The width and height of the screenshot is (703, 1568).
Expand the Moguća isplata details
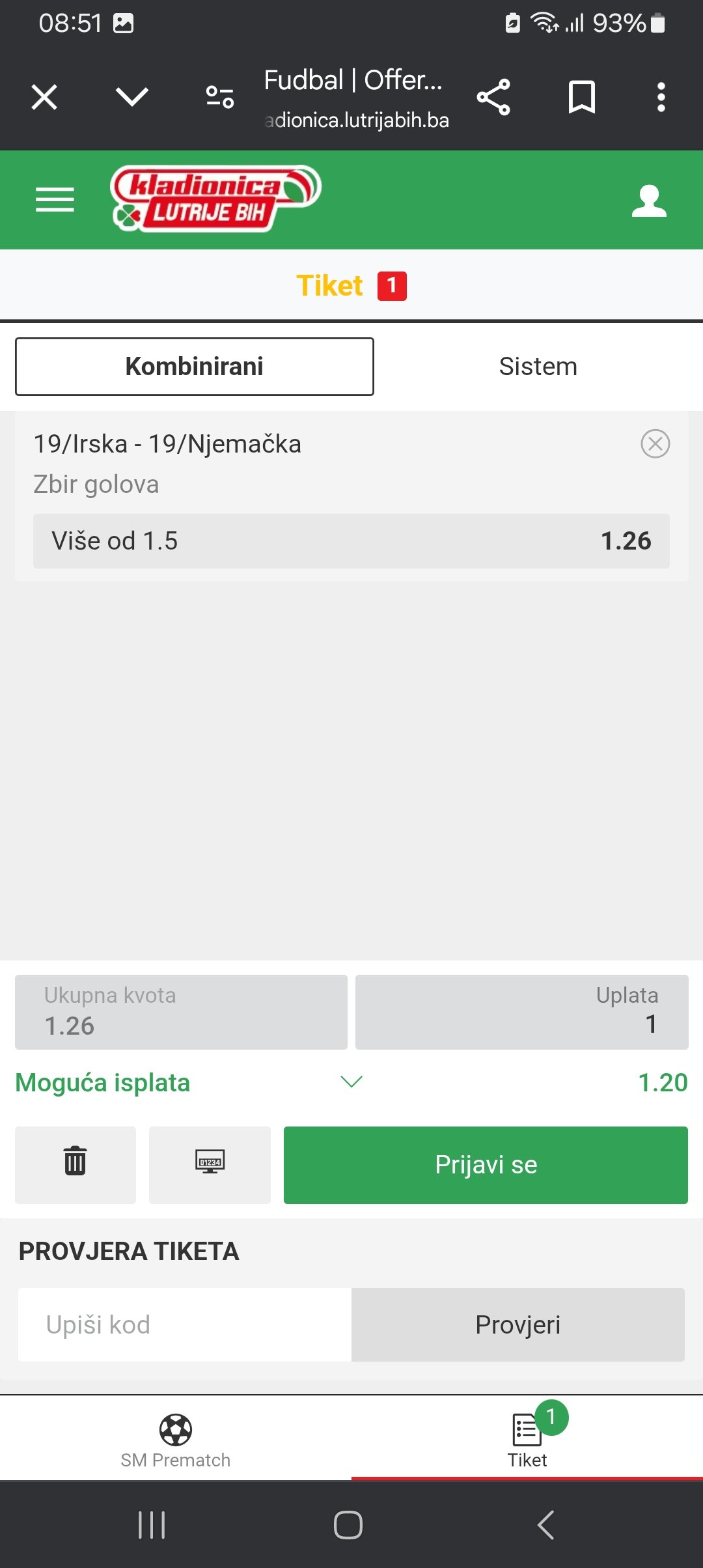tap(351, 1082)
